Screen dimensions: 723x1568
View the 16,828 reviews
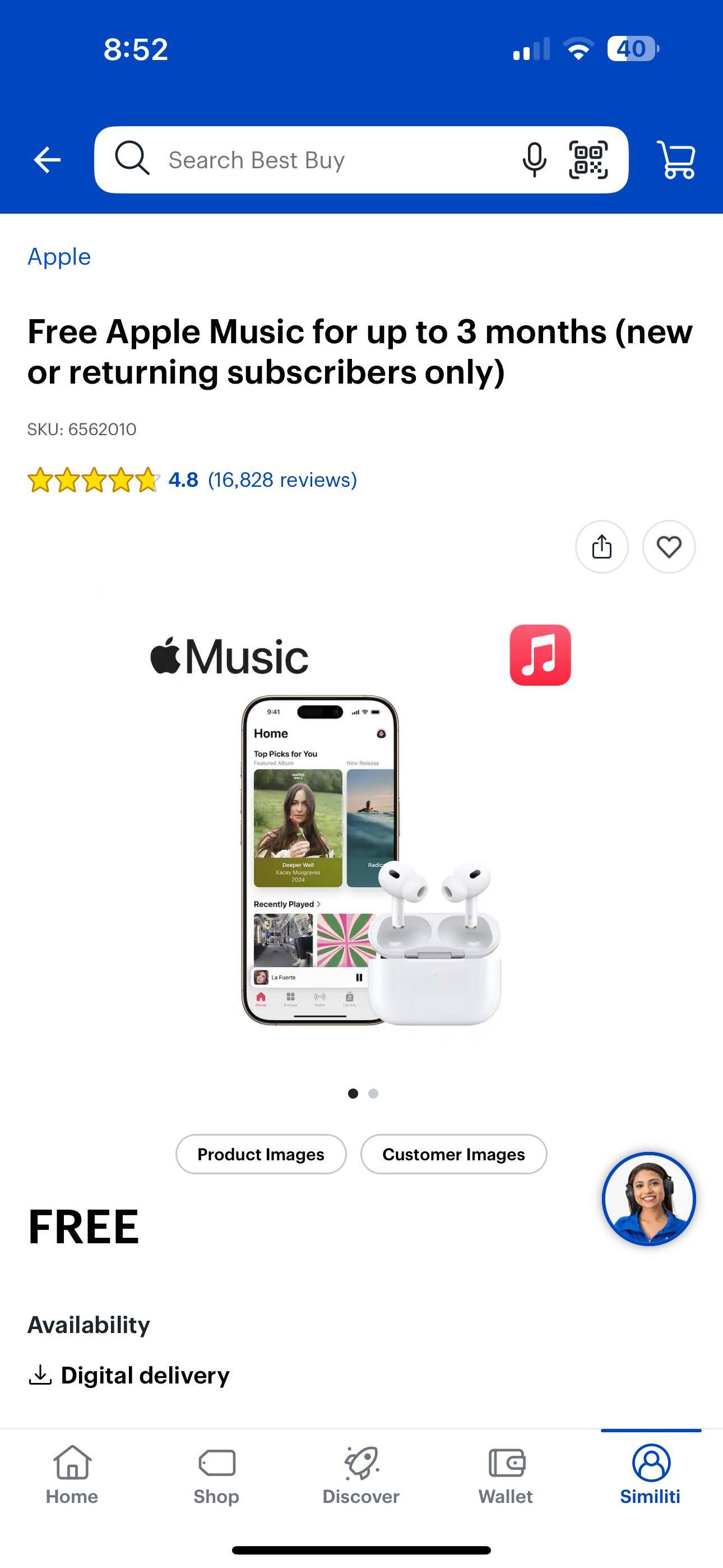pos(282,479)
